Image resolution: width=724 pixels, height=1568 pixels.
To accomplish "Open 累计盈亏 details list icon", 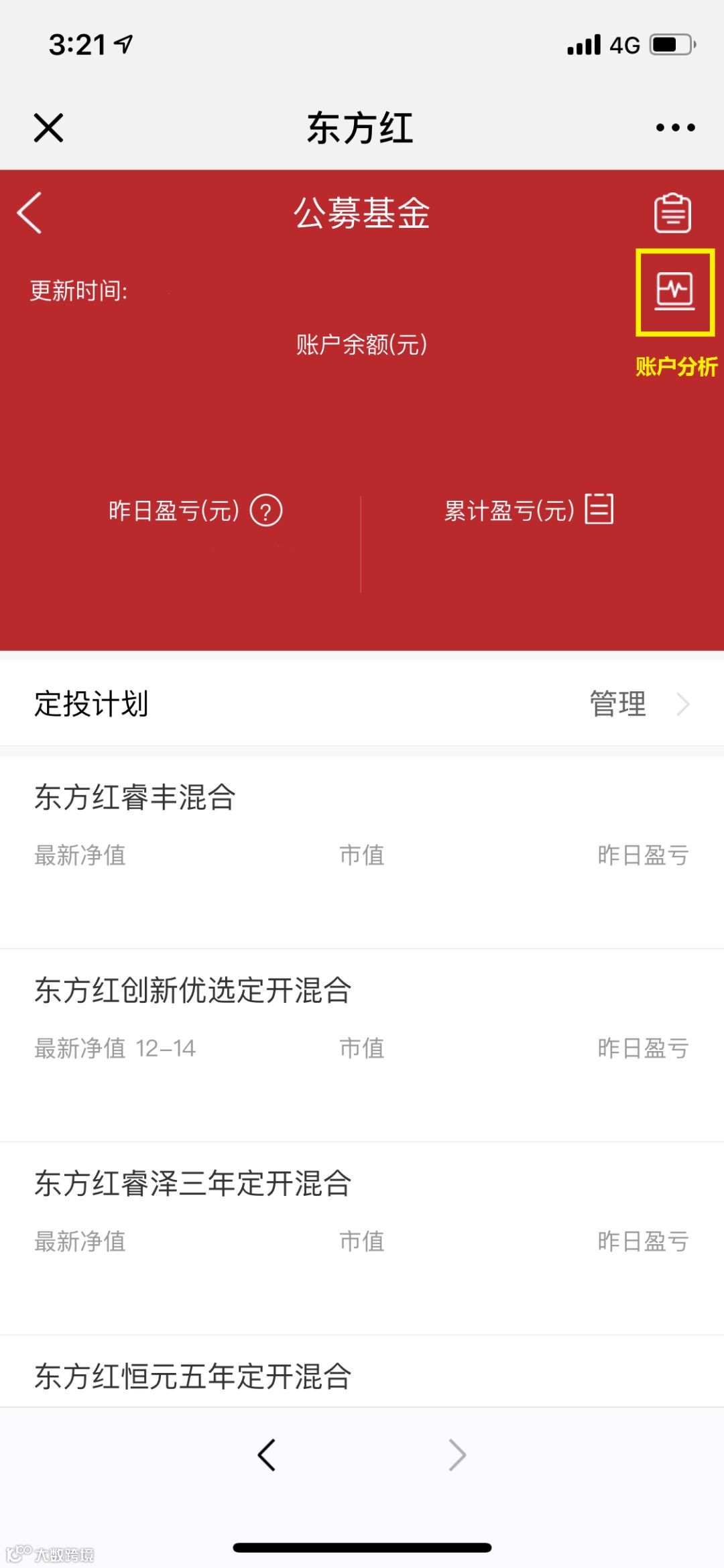I will point(599,509).
